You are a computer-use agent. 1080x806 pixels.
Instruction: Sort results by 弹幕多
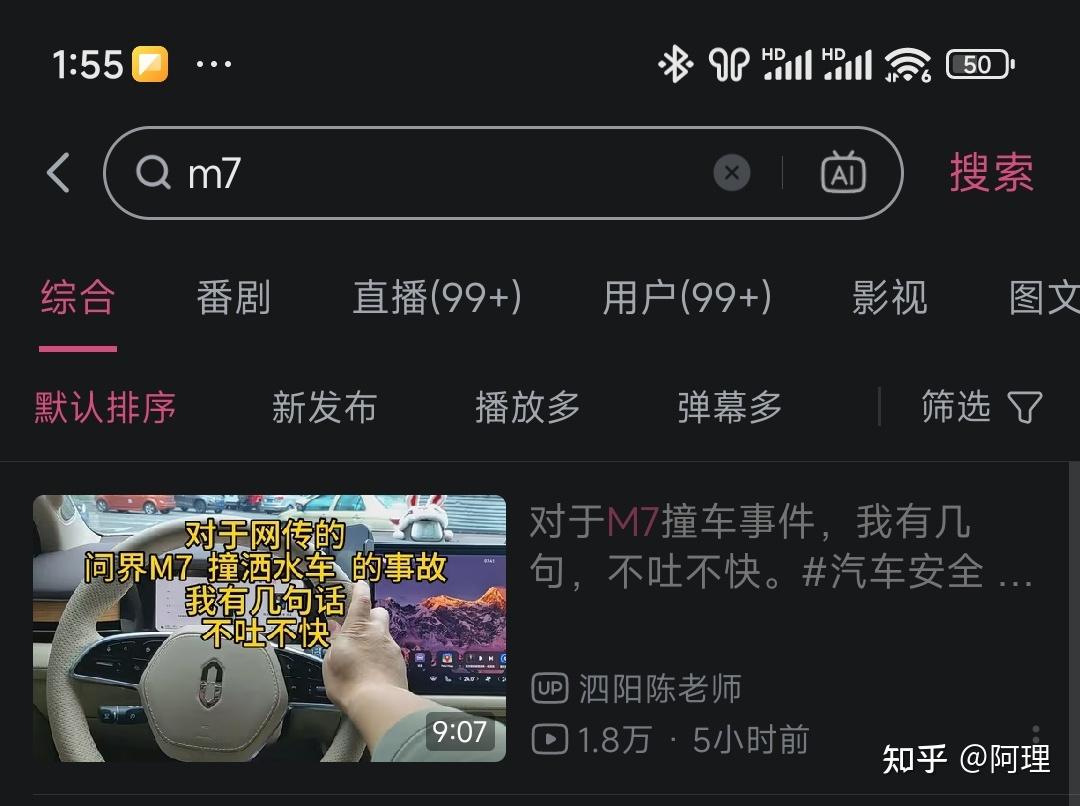tap(730, 407)
